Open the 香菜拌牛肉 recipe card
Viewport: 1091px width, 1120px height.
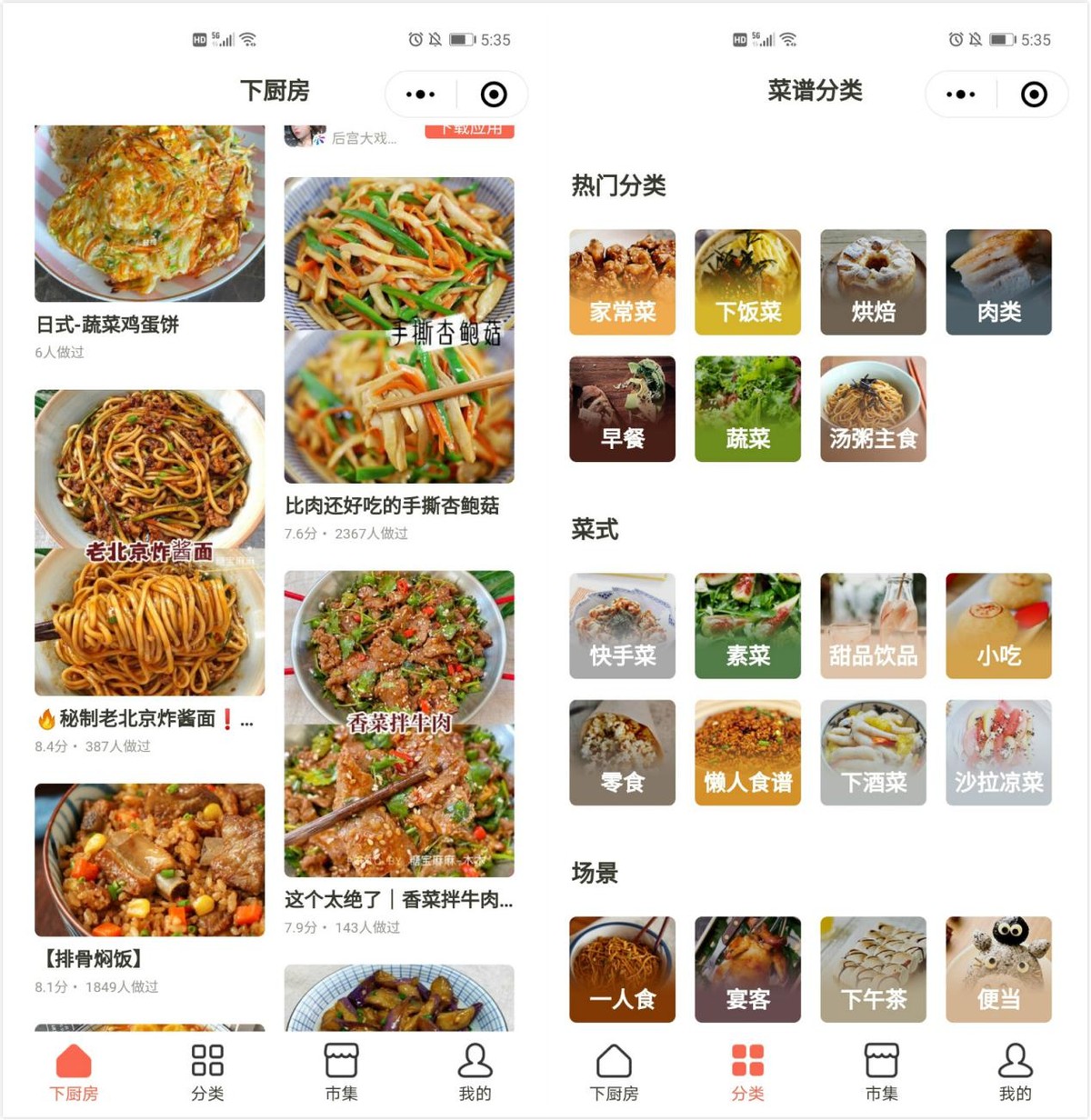click(x=398, y=724)
